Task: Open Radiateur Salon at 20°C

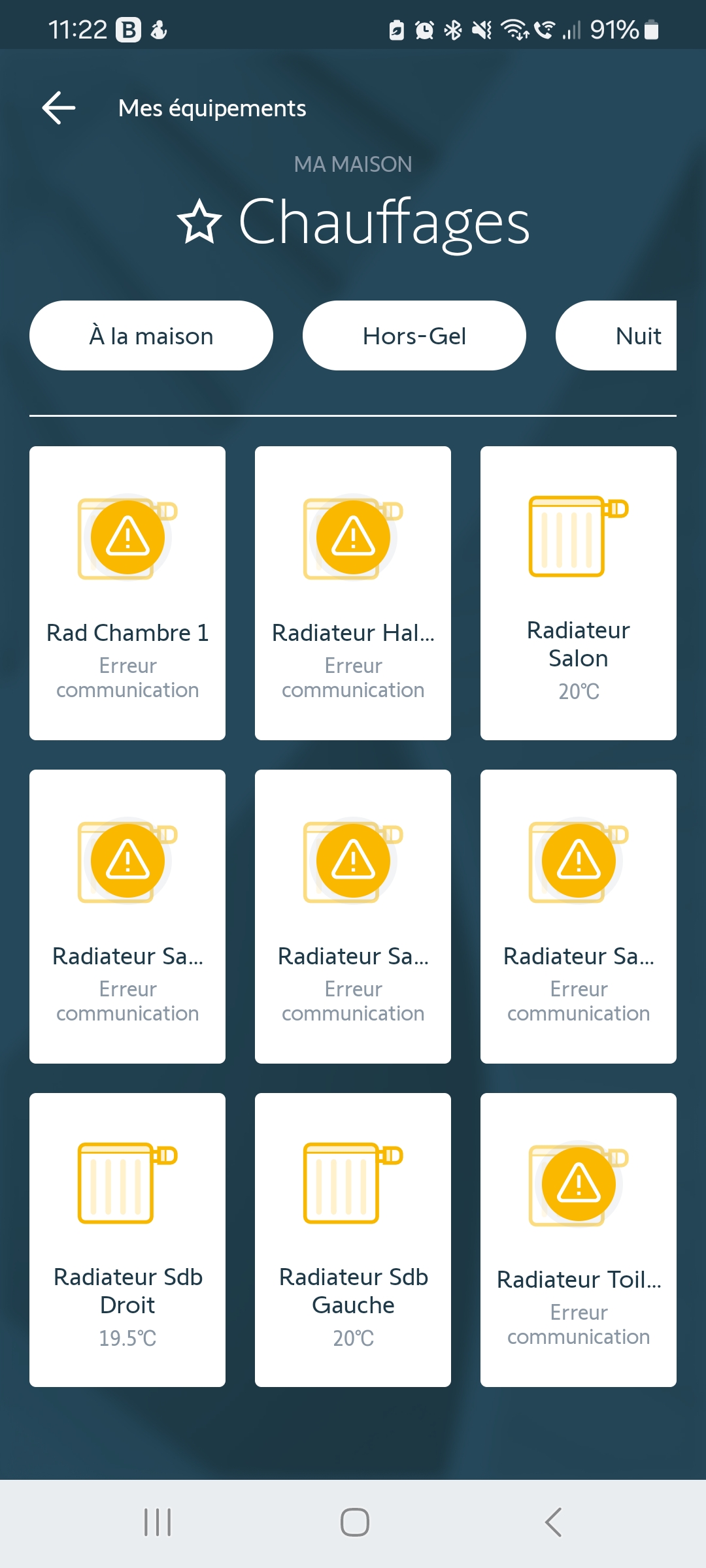Action: [579, 593]
